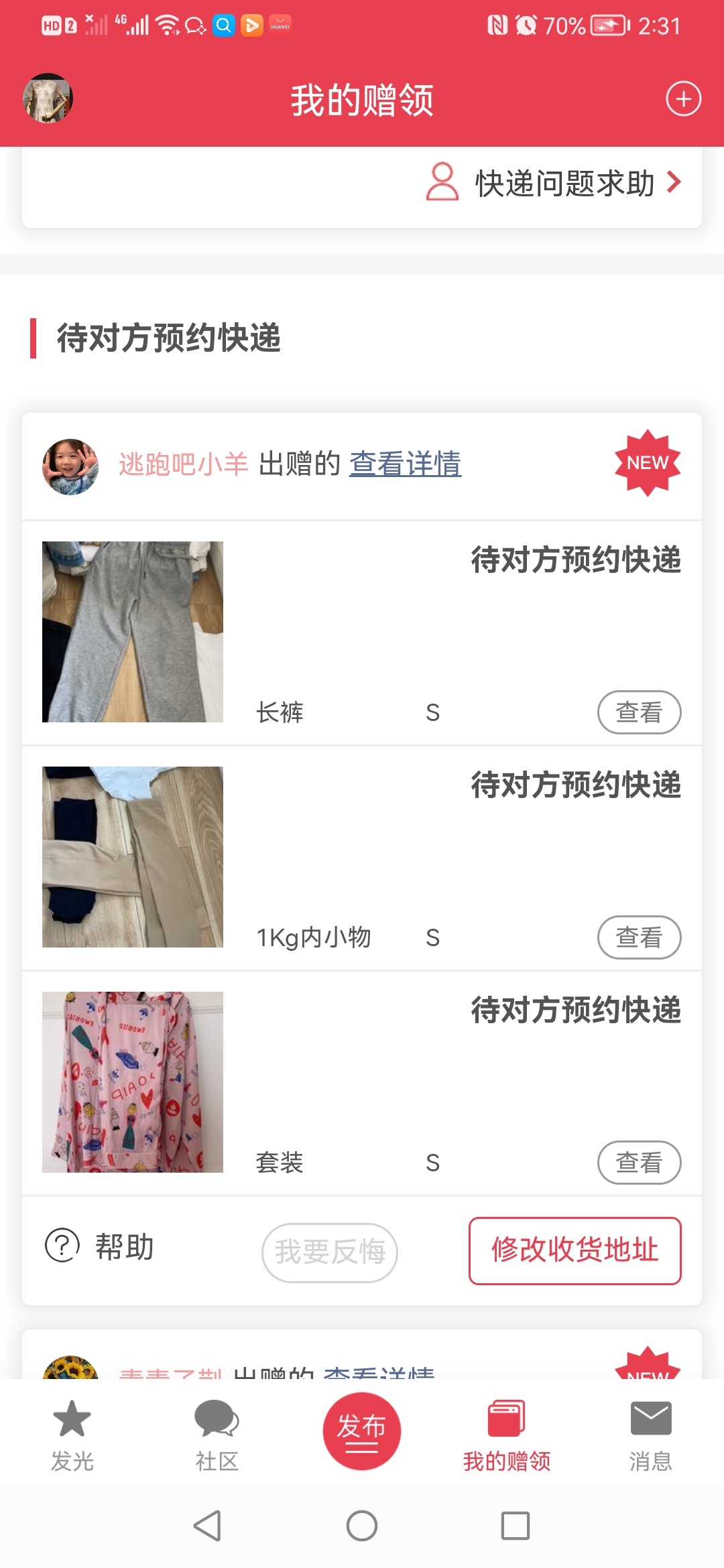Return to the system home screen
Screen dimensions: 724x1568
[361, 1526]
